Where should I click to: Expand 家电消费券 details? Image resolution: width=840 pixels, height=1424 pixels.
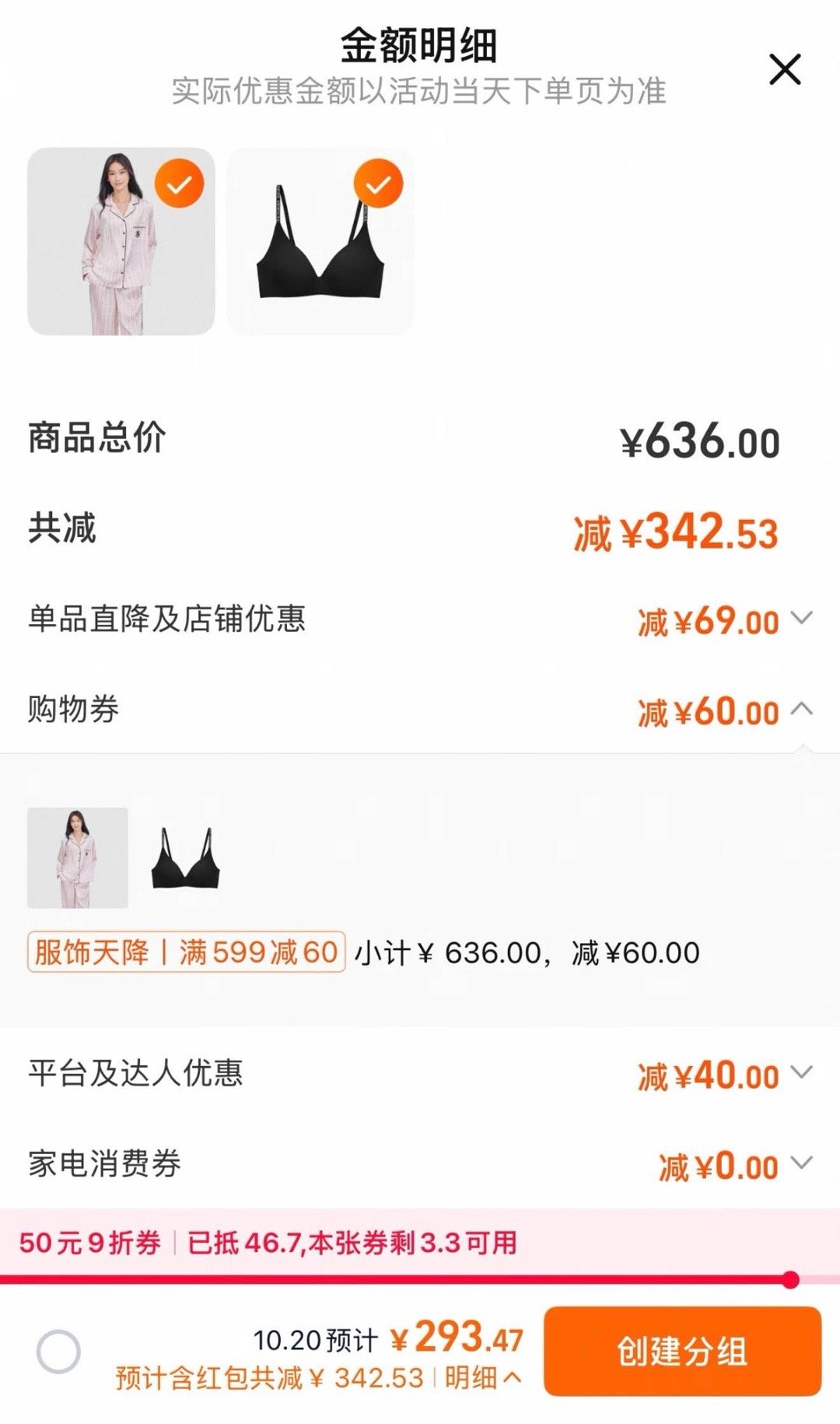[801, 1163]
